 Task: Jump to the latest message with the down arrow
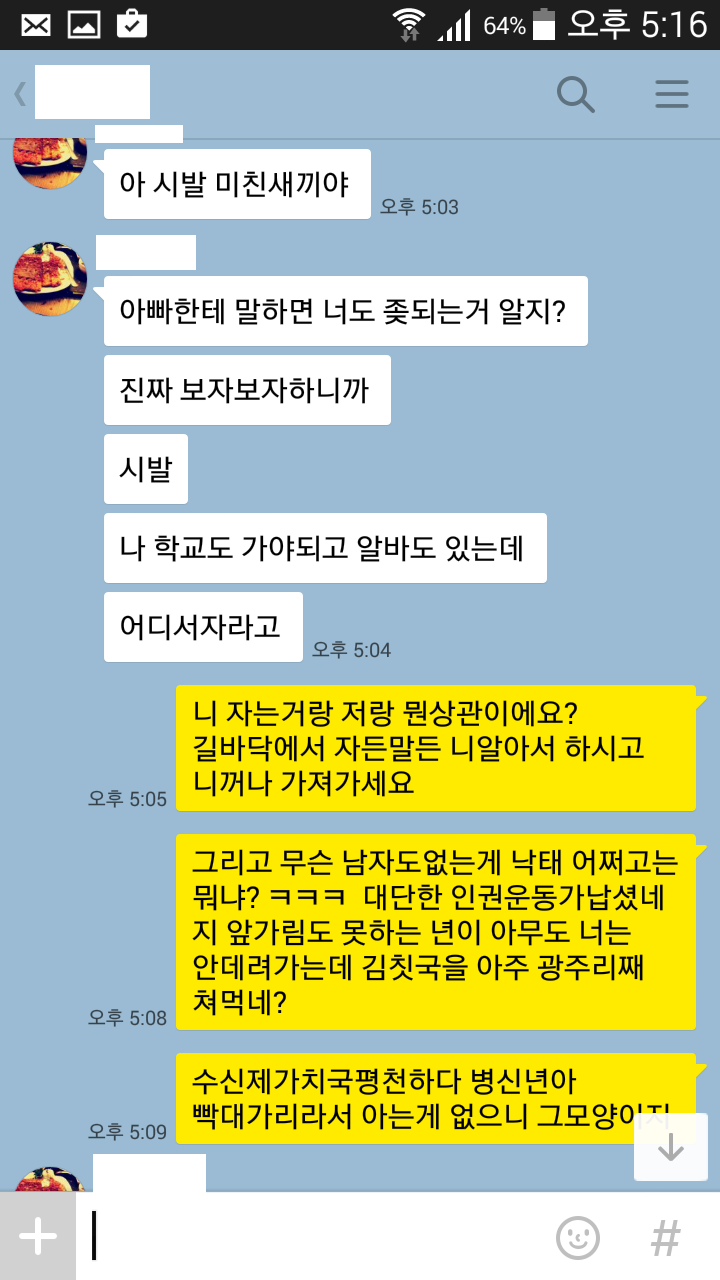(670, 1147)
